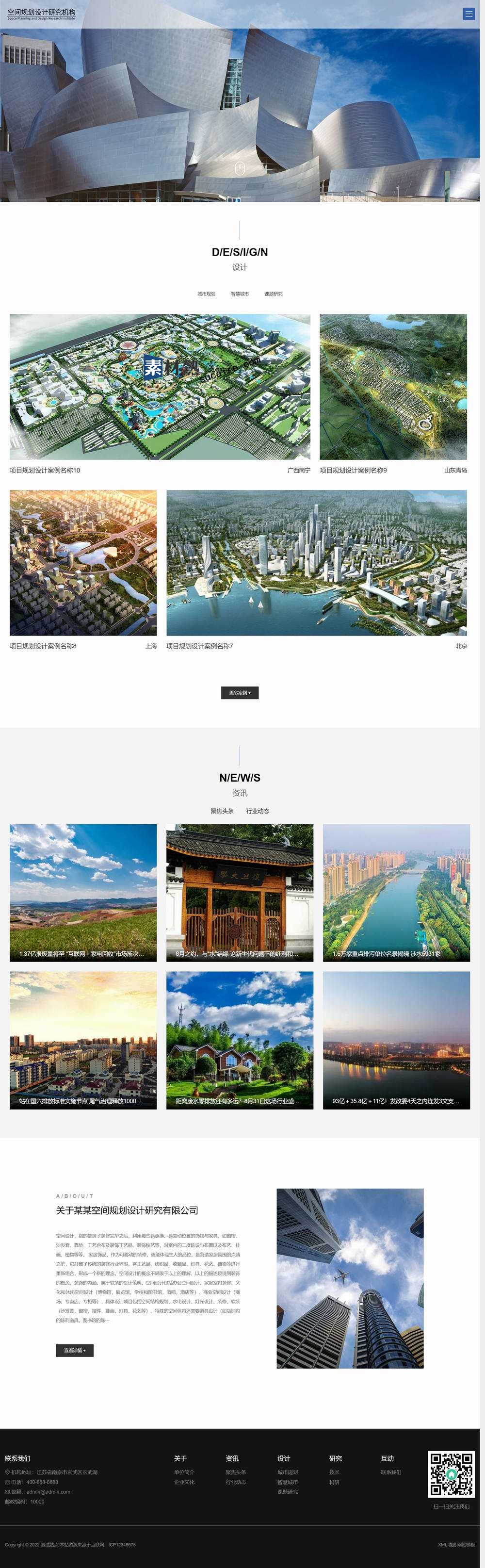This screenshot has width=485, height=1568.
Task: Switch to the 行业动态 news tab
Action: pos(258,811)
